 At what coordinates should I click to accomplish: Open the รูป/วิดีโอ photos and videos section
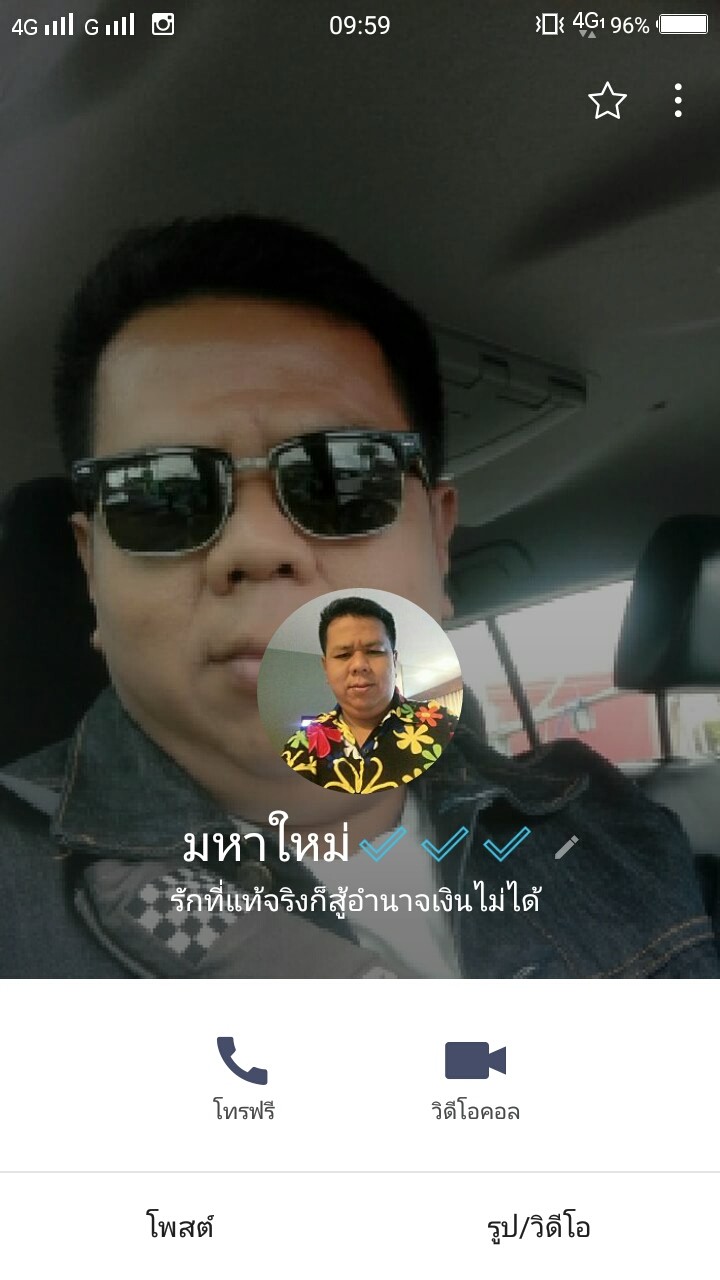point(539,1227)
